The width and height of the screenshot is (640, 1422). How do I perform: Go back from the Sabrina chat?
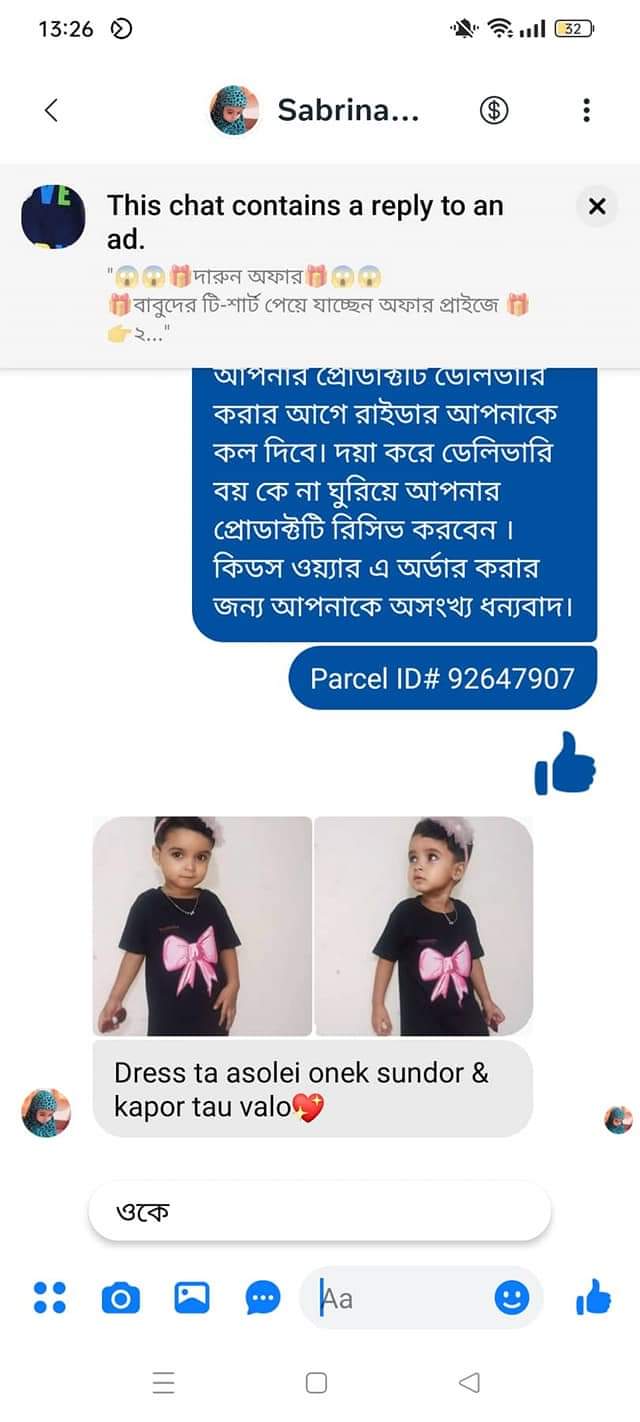[52, 110]
